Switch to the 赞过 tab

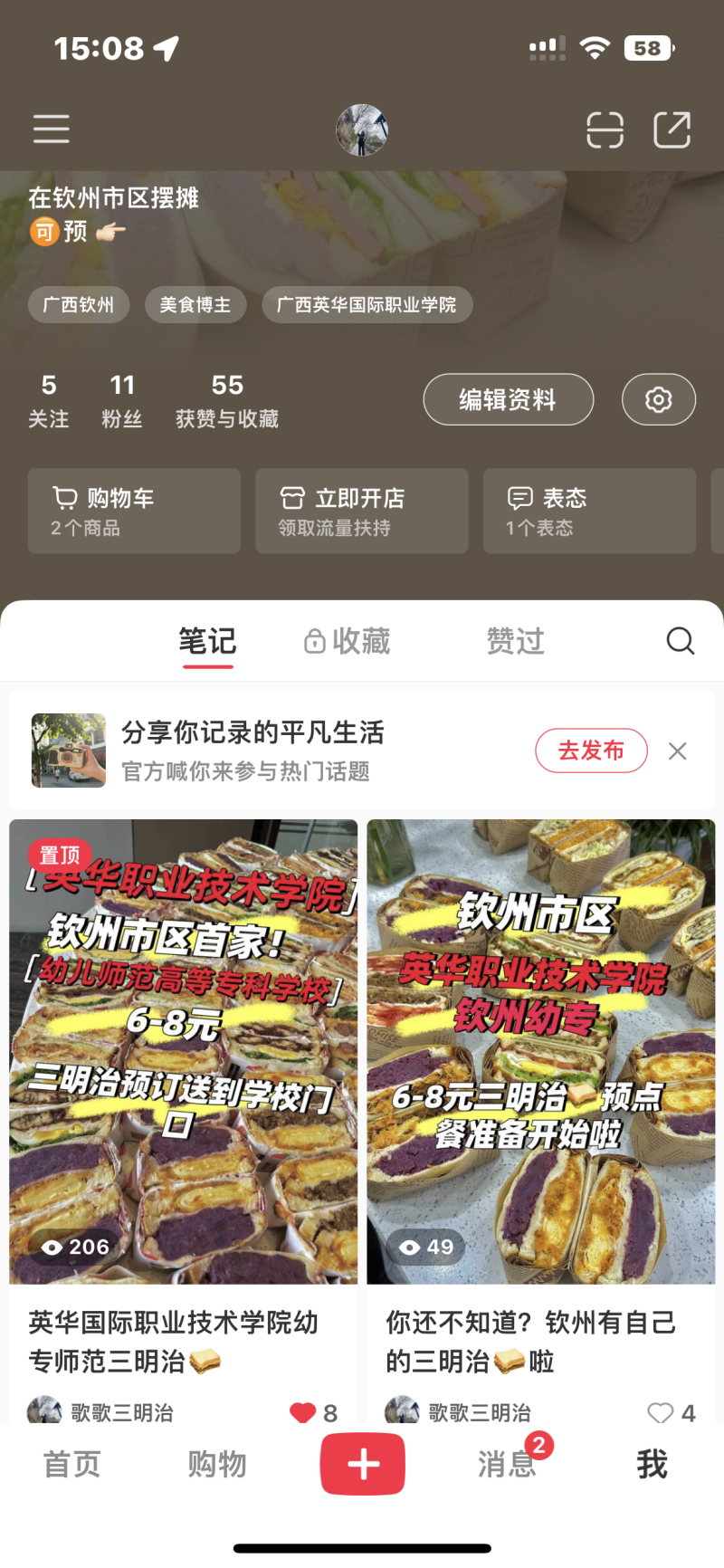pyautogui.click(x=515, y=641)
